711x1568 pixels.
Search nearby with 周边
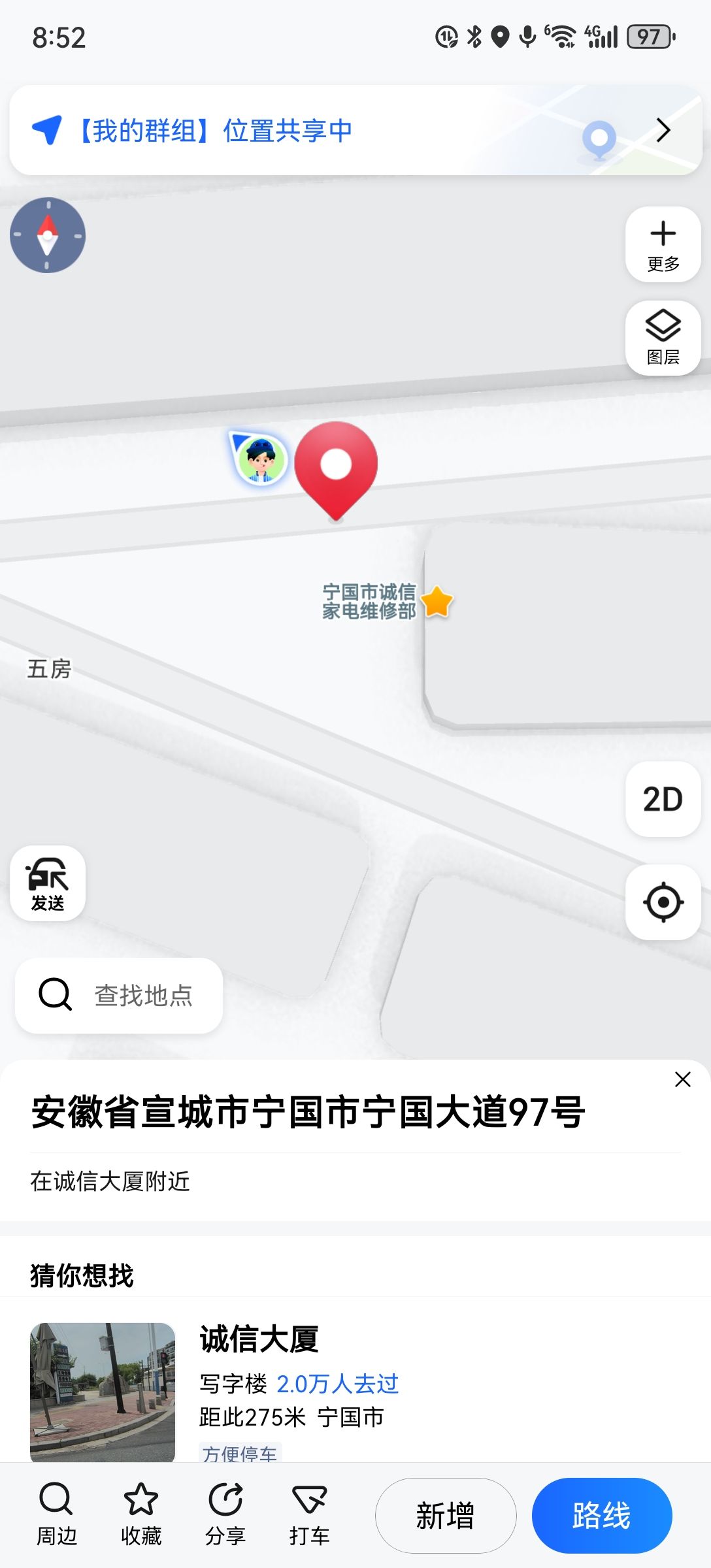tap(56, 1513)
